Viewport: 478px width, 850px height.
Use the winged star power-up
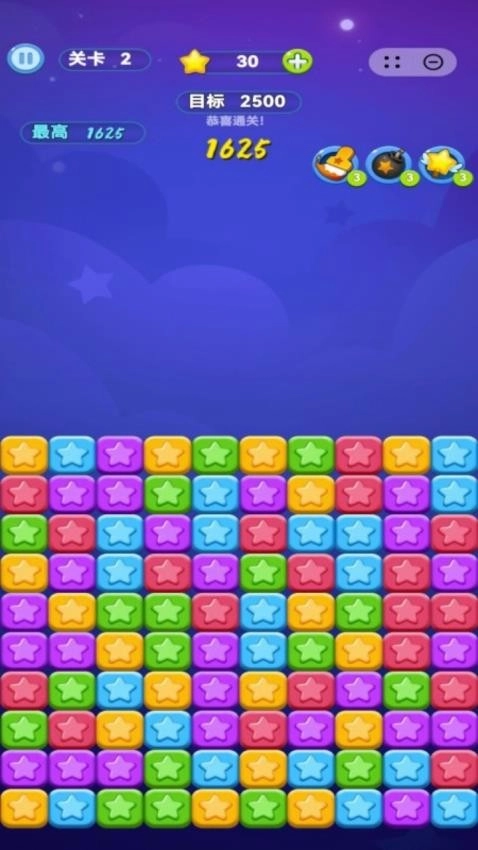click(x=442, y=165)
